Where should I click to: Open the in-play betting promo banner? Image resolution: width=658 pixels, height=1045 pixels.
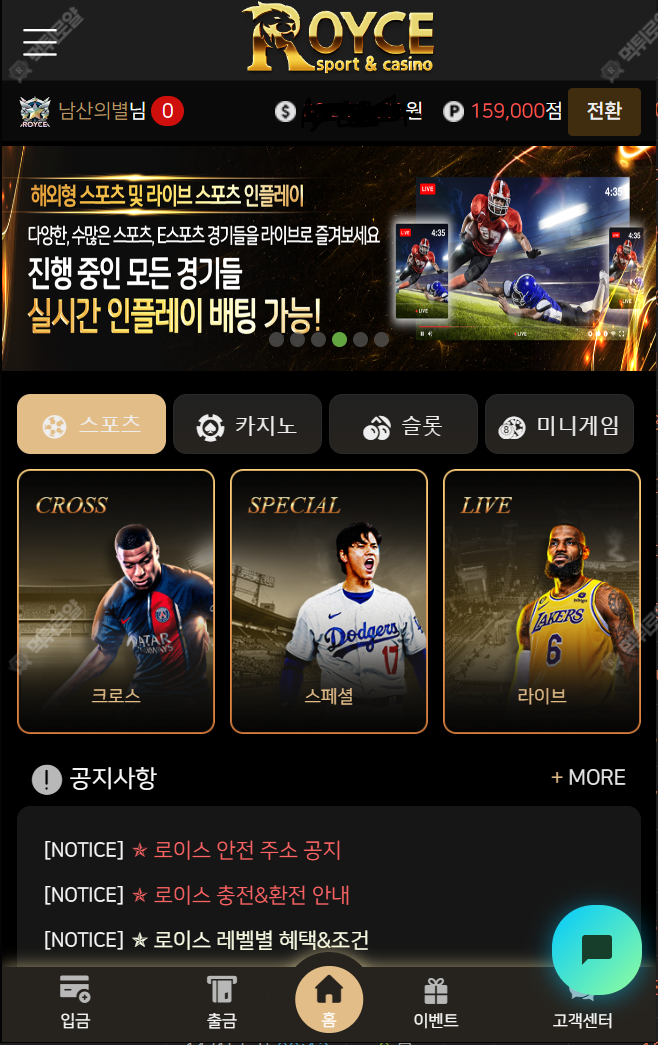[x=329, y=258]
